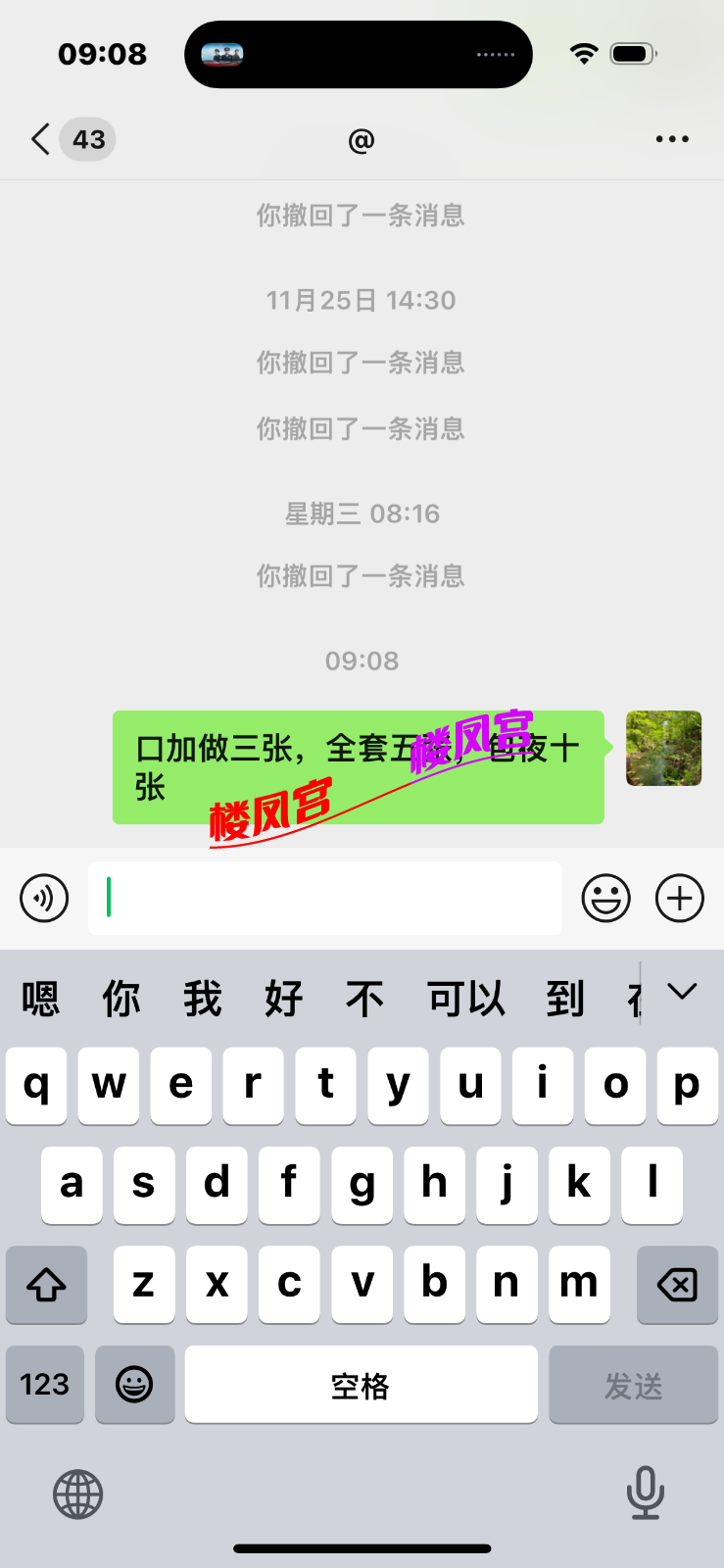Screen dimensions: 724x1568
Task: Tap the emoji key on the keyboard
Action: pyautogui.click(x=134, y=1385)
